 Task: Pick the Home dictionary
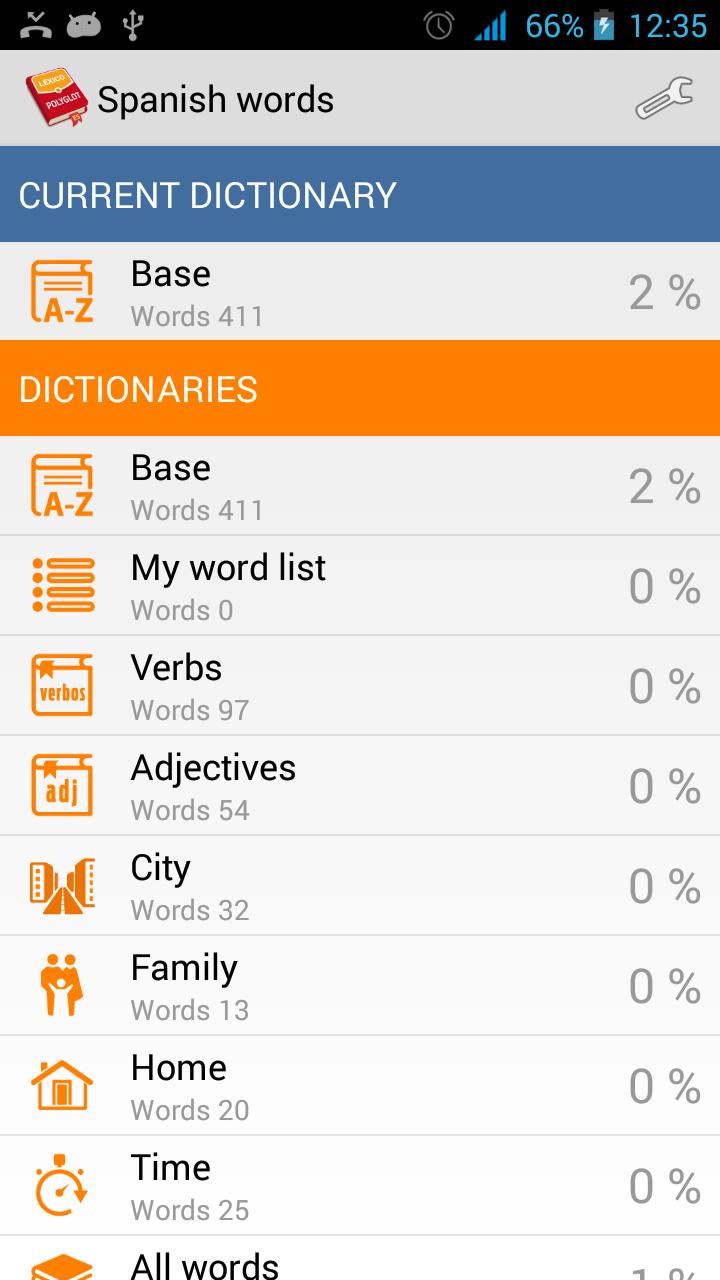(x=360, y=1086)
